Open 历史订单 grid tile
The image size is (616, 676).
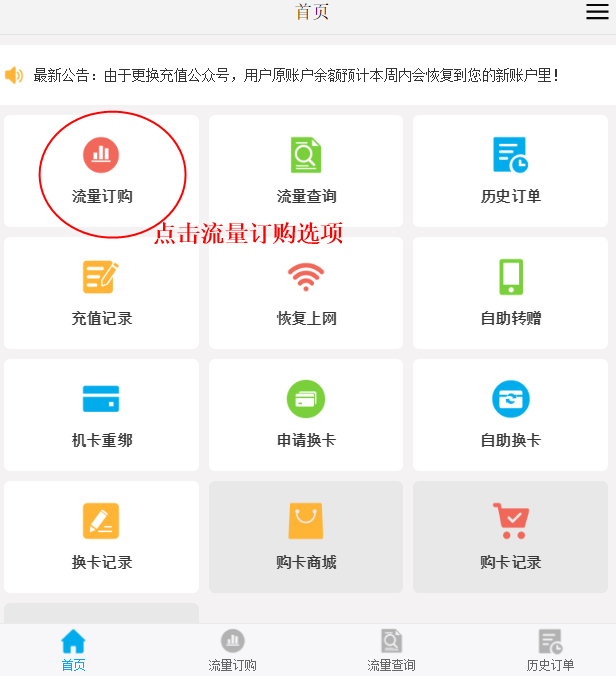pos(510,171)
